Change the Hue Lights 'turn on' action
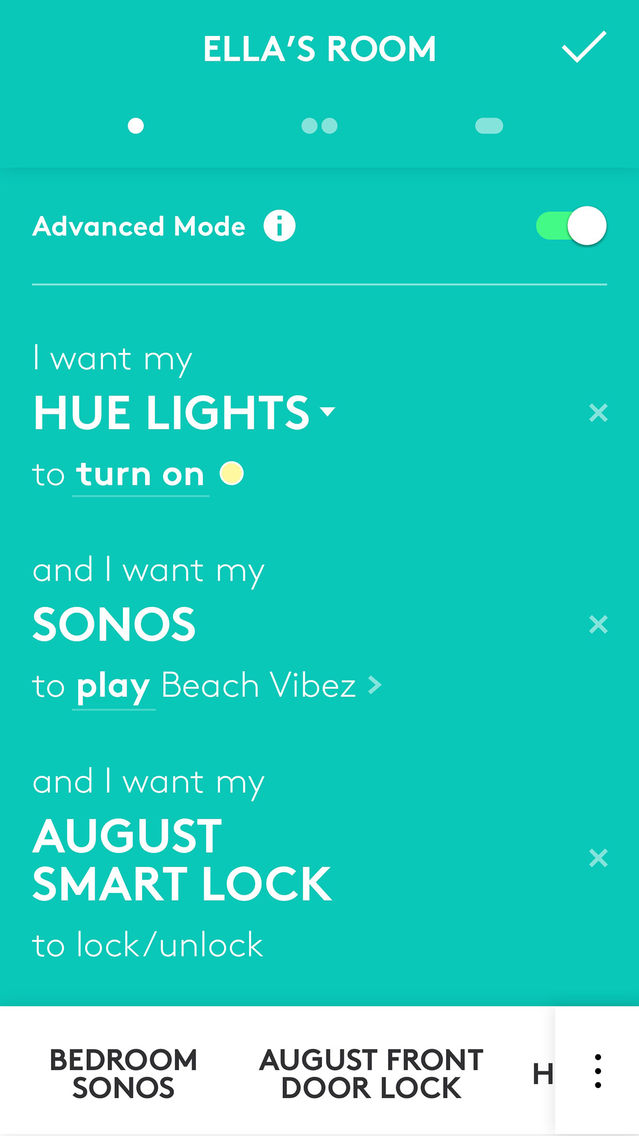This screenshot has height=1136, width=639. coord(140,474)
